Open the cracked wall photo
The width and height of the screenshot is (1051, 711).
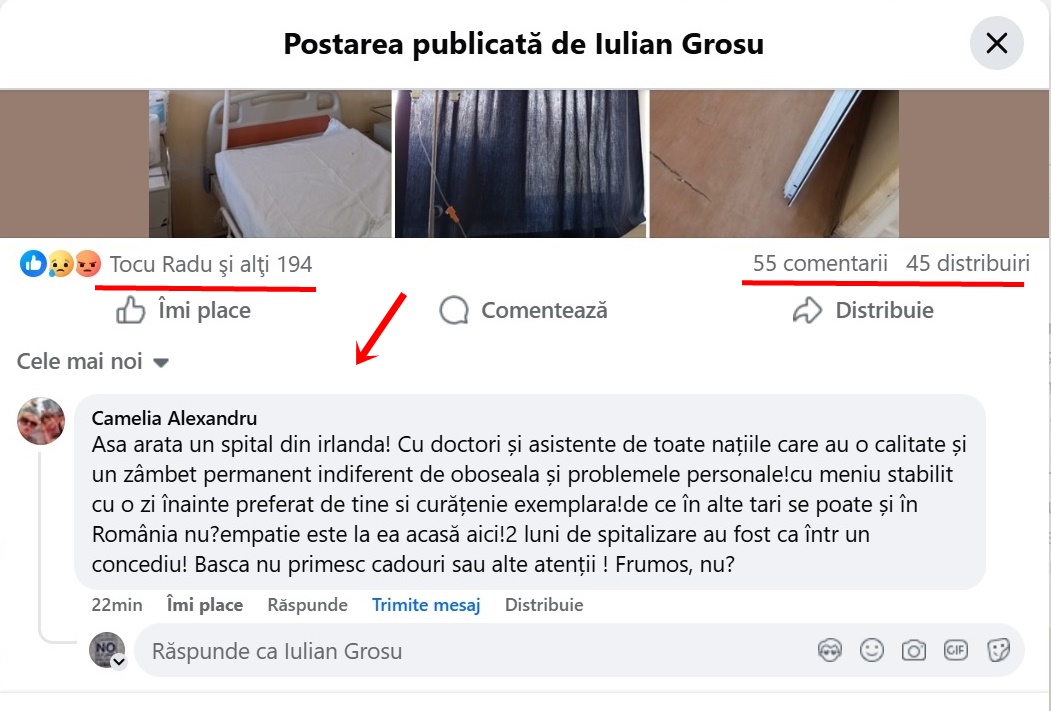774,163
